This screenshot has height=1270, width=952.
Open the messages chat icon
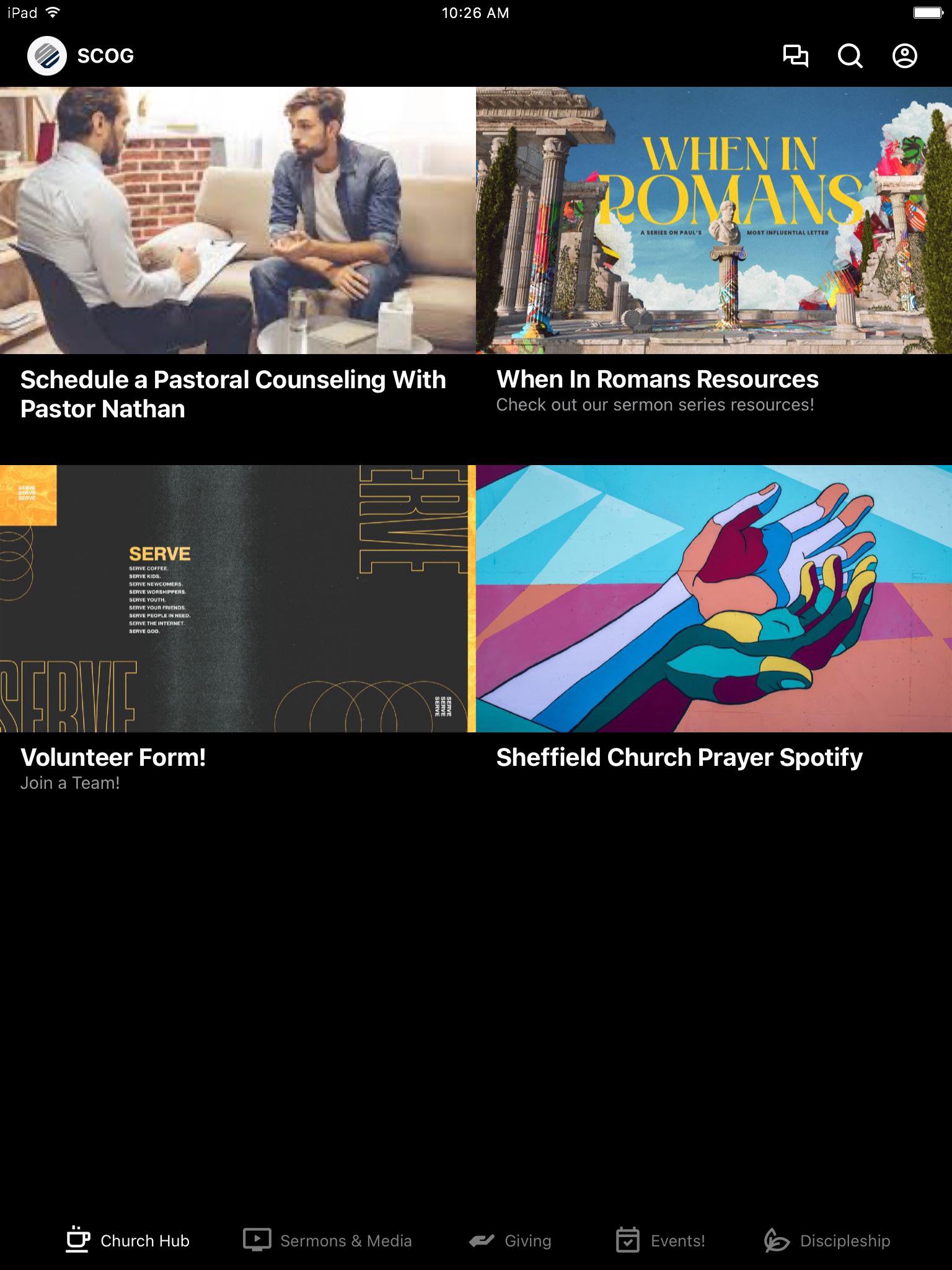(795, 56)
